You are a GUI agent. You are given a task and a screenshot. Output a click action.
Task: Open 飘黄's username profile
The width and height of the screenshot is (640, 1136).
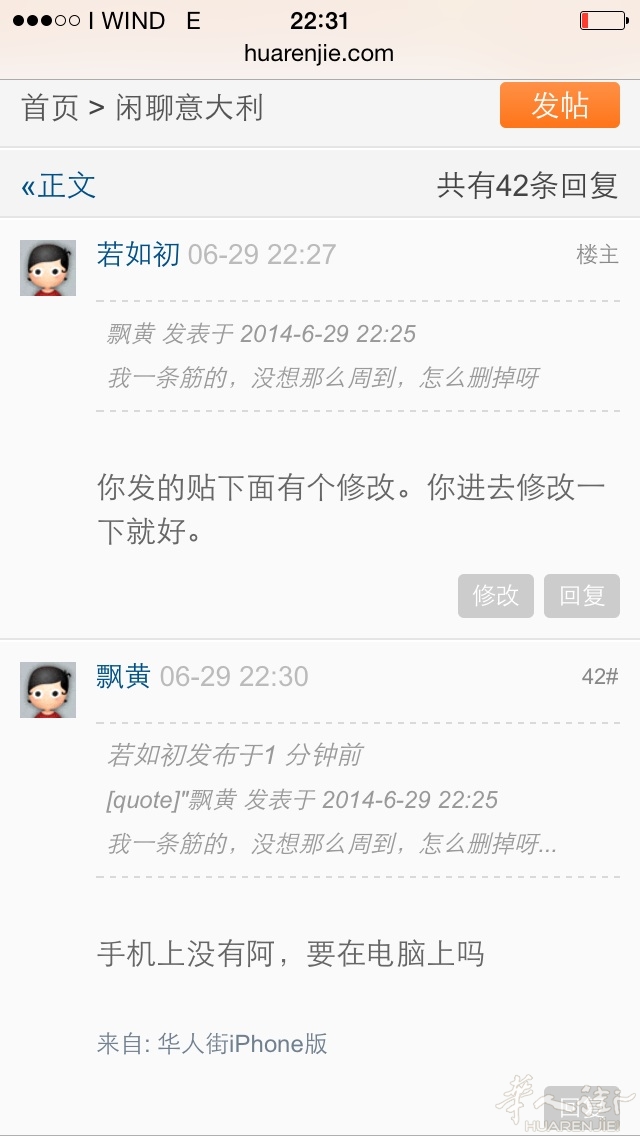pos(123,676)
